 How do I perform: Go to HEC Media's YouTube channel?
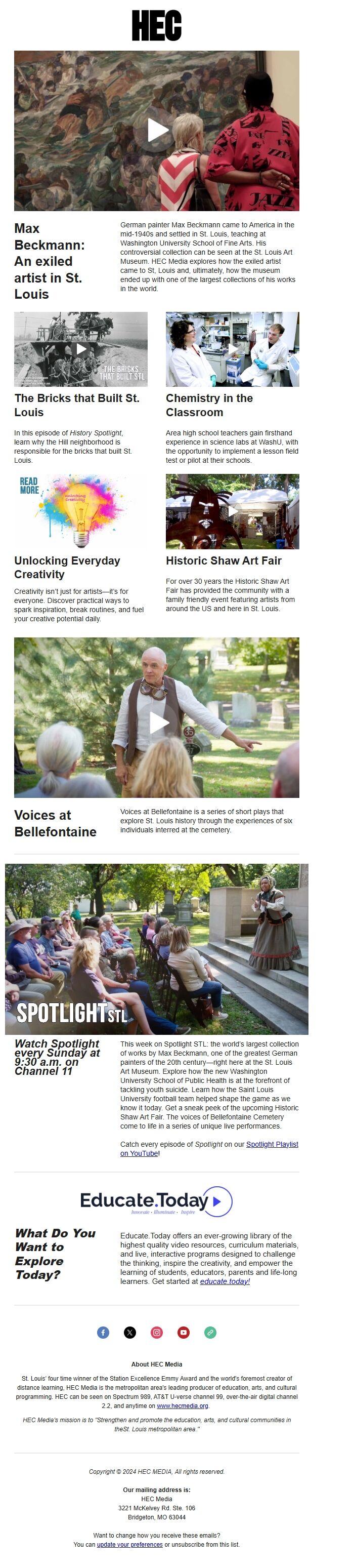click(184, 1333)
